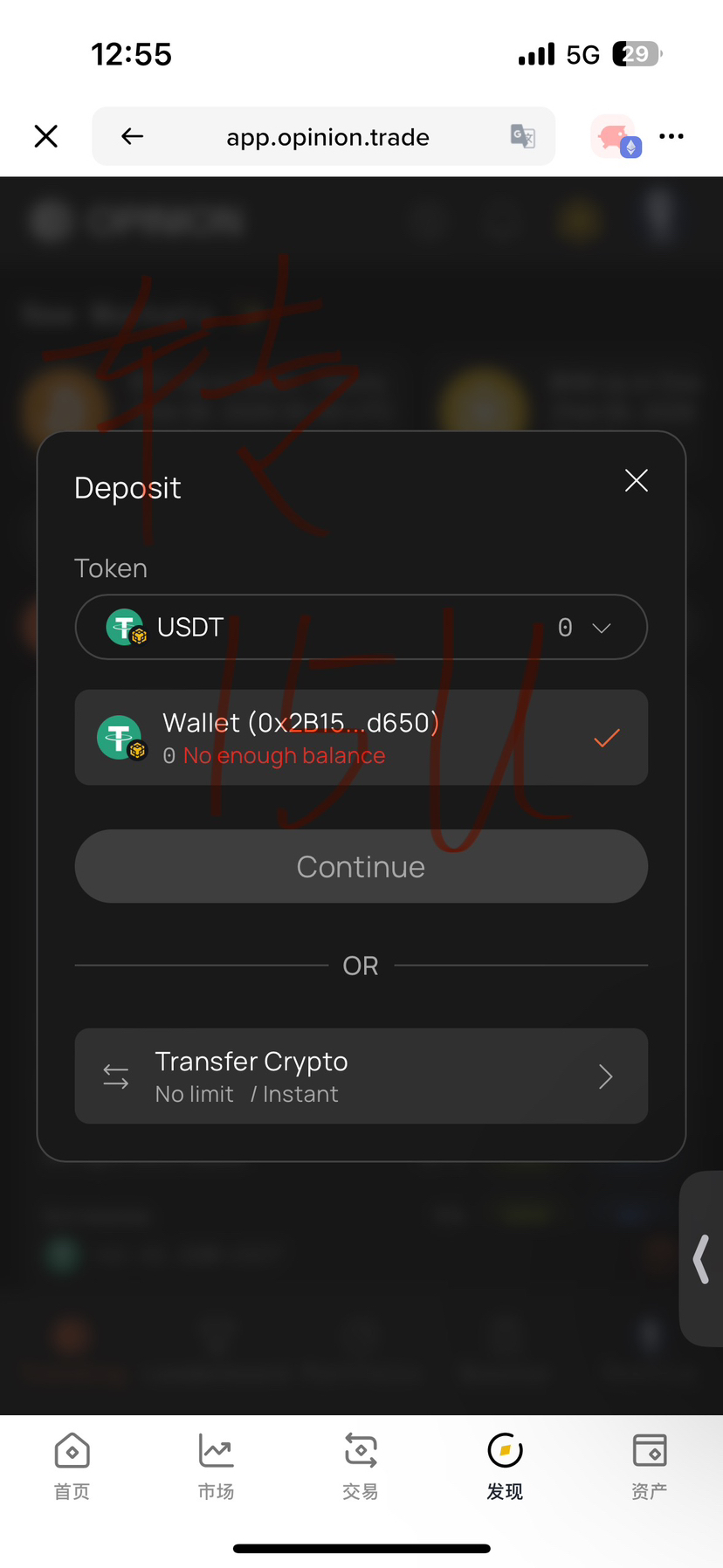Close the in-app browser with the X
Viewport: 723px width, 1568px height.
(x=45, y=136)
